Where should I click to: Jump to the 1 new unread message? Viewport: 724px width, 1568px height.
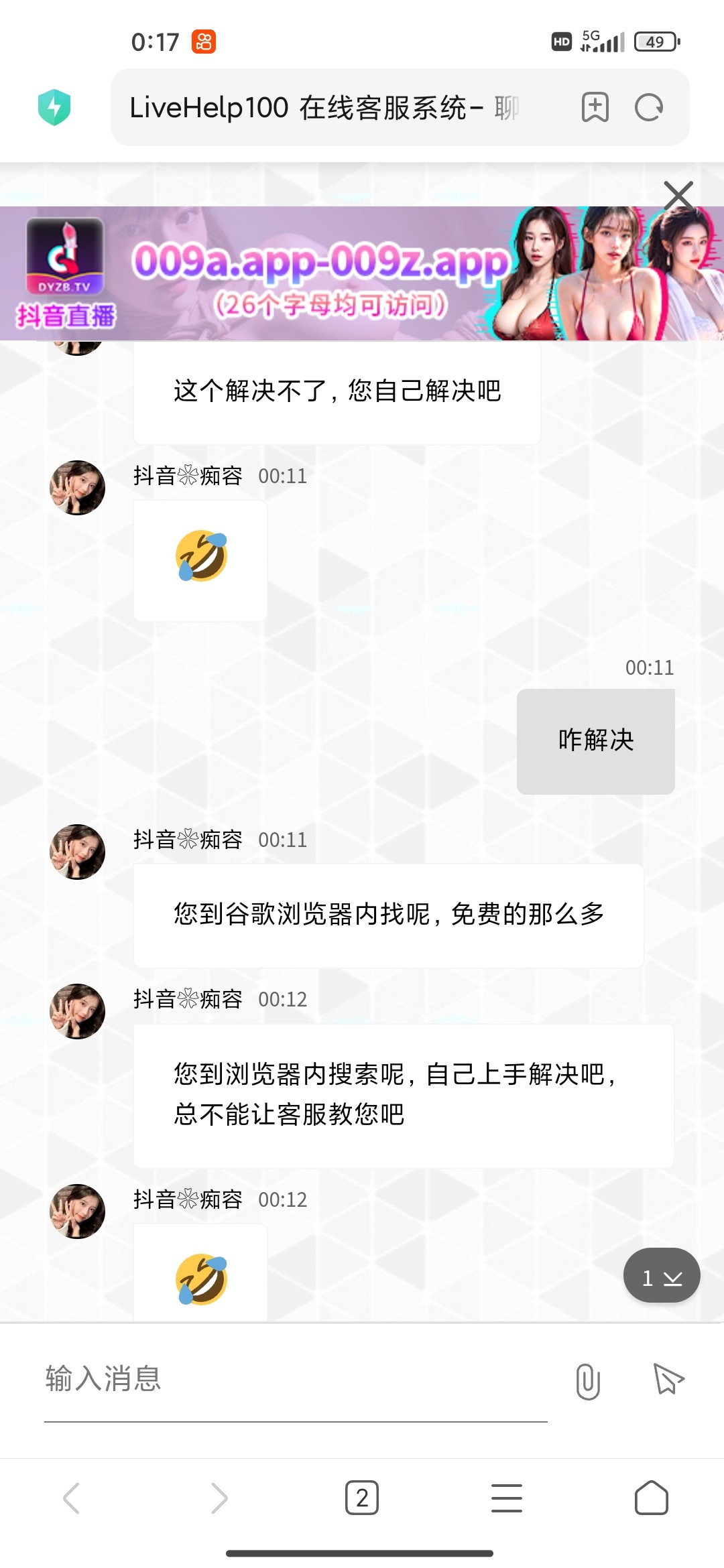[x=661, y=1277]
